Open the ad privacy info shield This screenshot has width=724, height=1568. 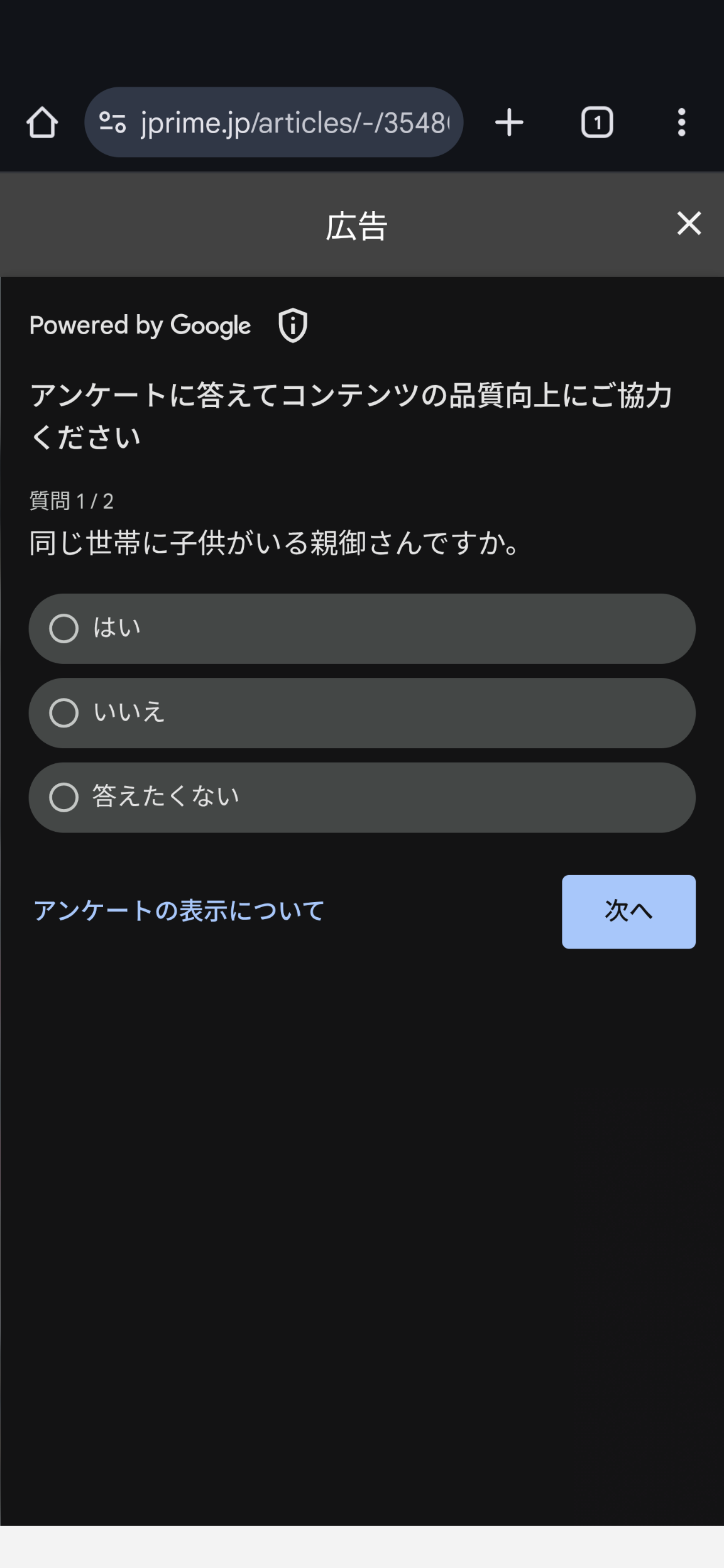tap(293, 325)
